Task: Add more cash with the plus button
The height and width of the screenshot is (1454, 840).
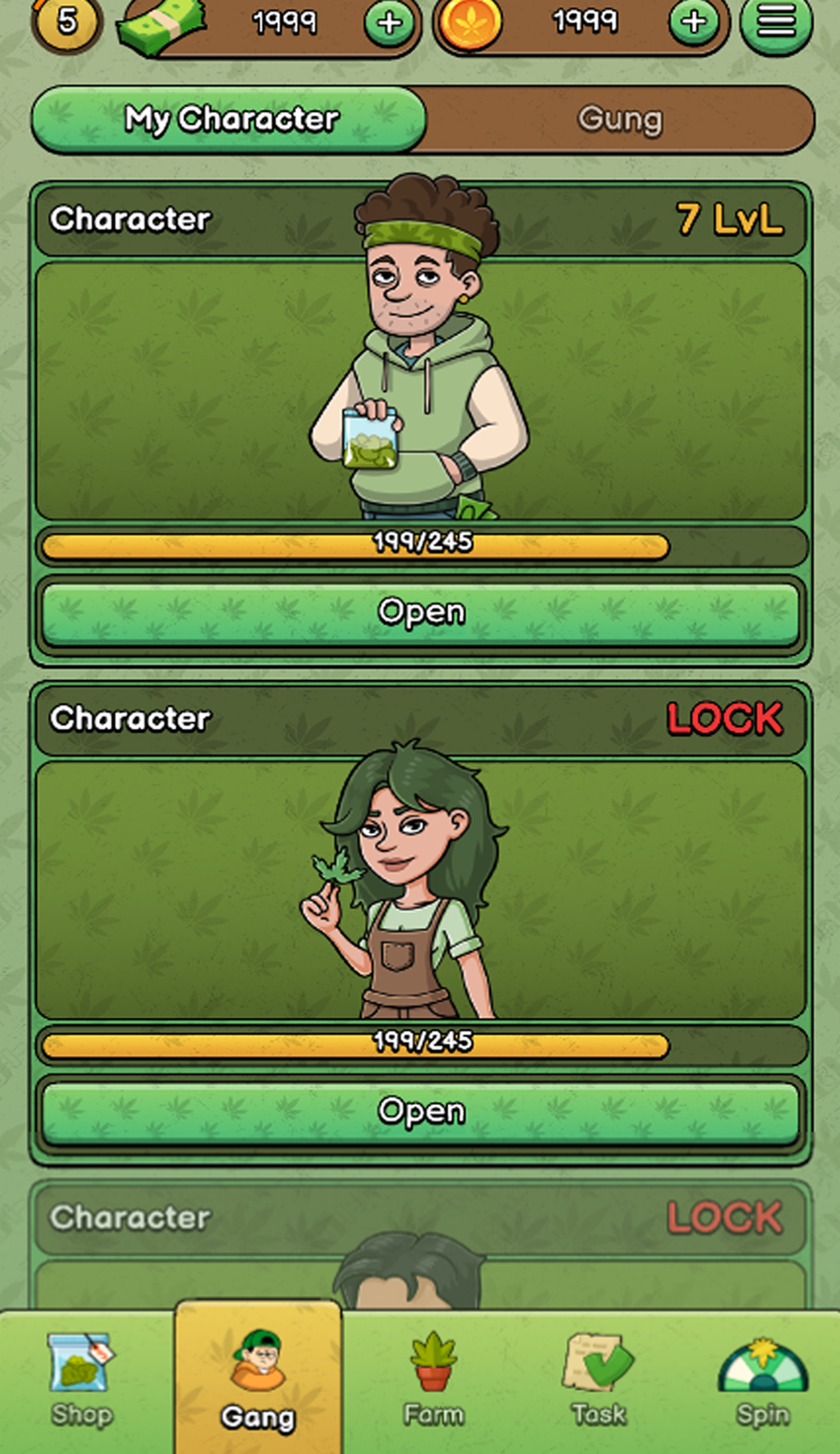Action: pyautogui.click(x=390, y=23)
